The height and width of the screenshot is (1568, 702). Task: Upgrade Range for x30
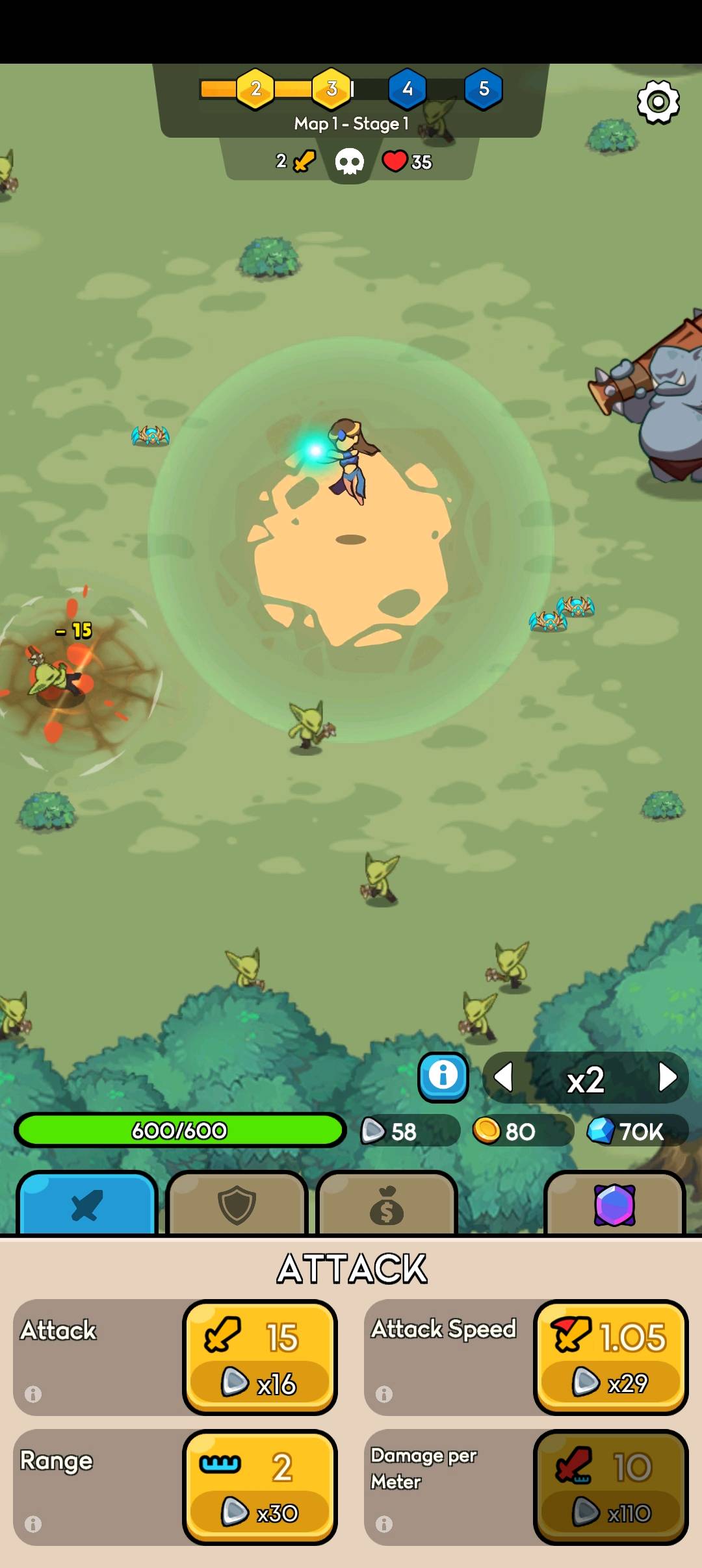pyautogui.click(x=260, y=1487)
